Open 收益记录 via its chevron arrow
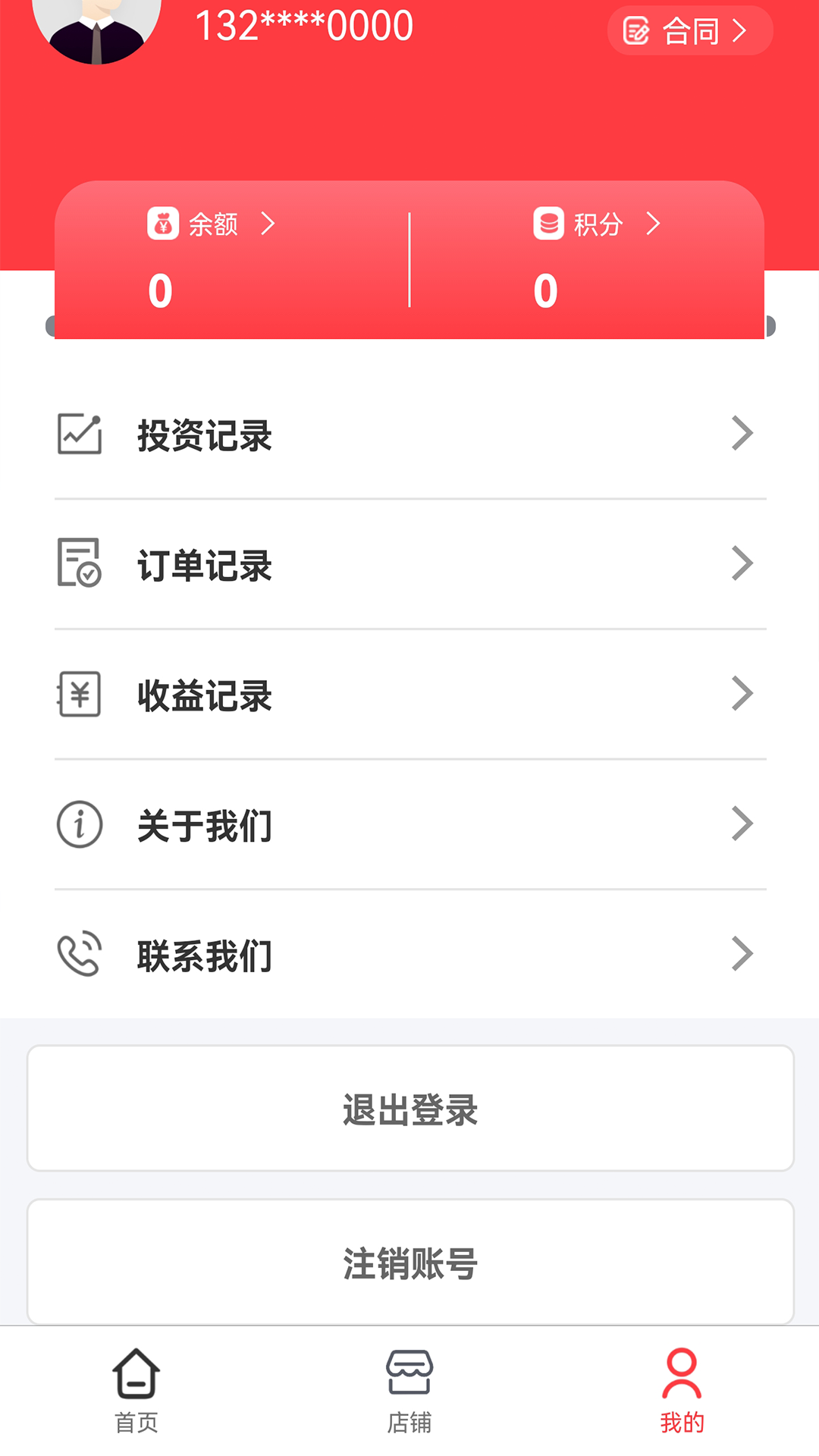The height and width of the screenshot is (1456, 819). click(742, 693)
